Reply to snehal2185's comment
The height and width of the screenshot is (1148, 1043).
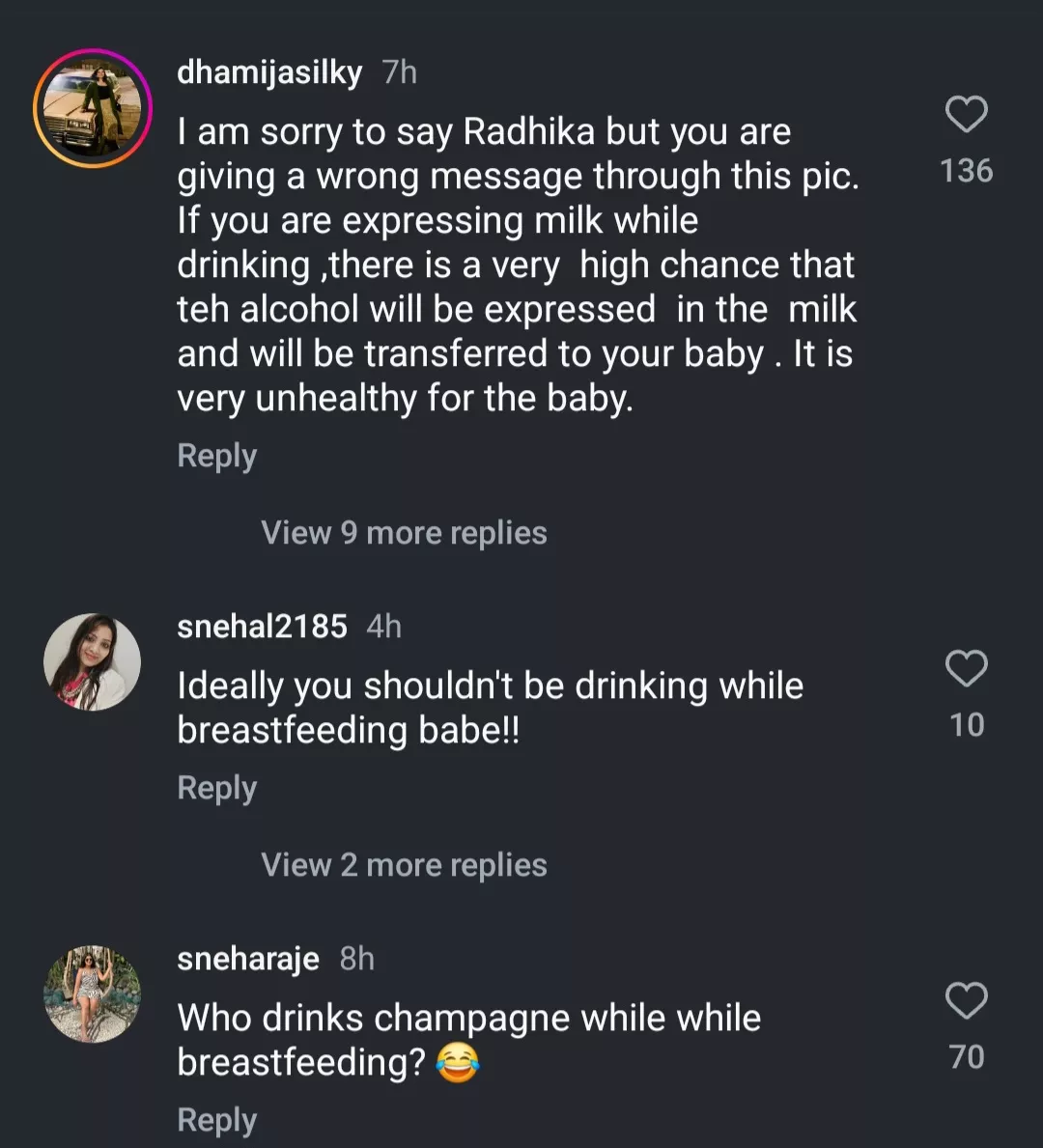tap(217, 788)
